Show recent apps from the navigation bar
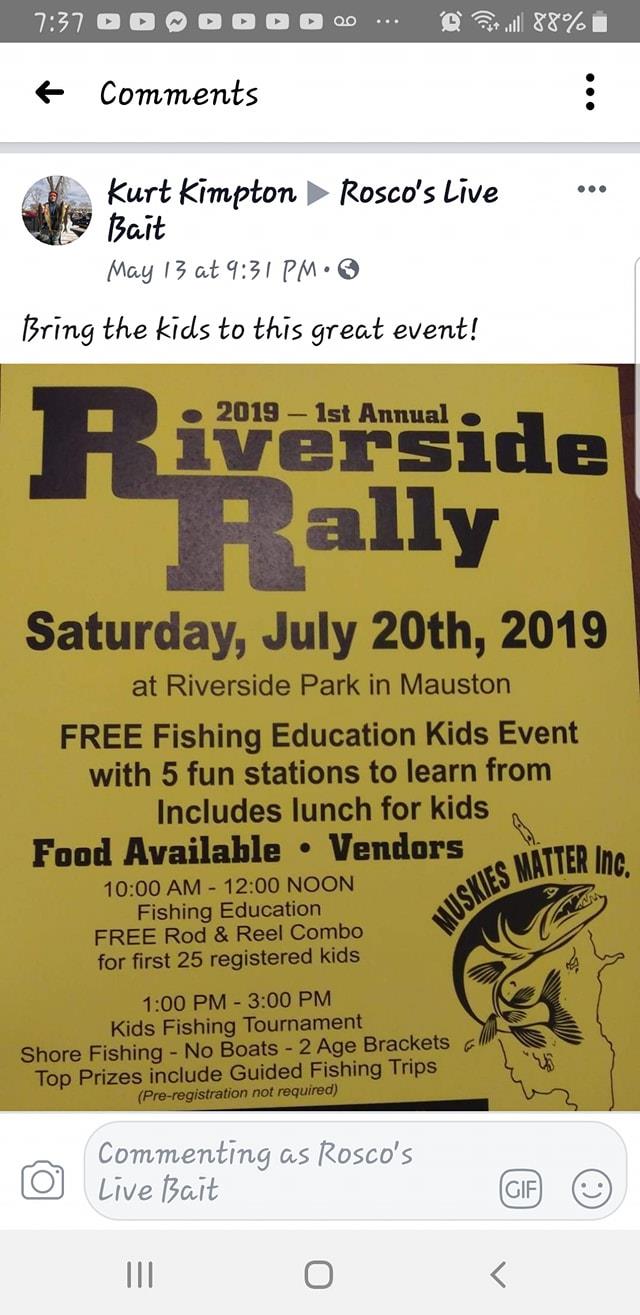The width and height of the screenshot is (640, 1315). click(x=140, y=1274)
